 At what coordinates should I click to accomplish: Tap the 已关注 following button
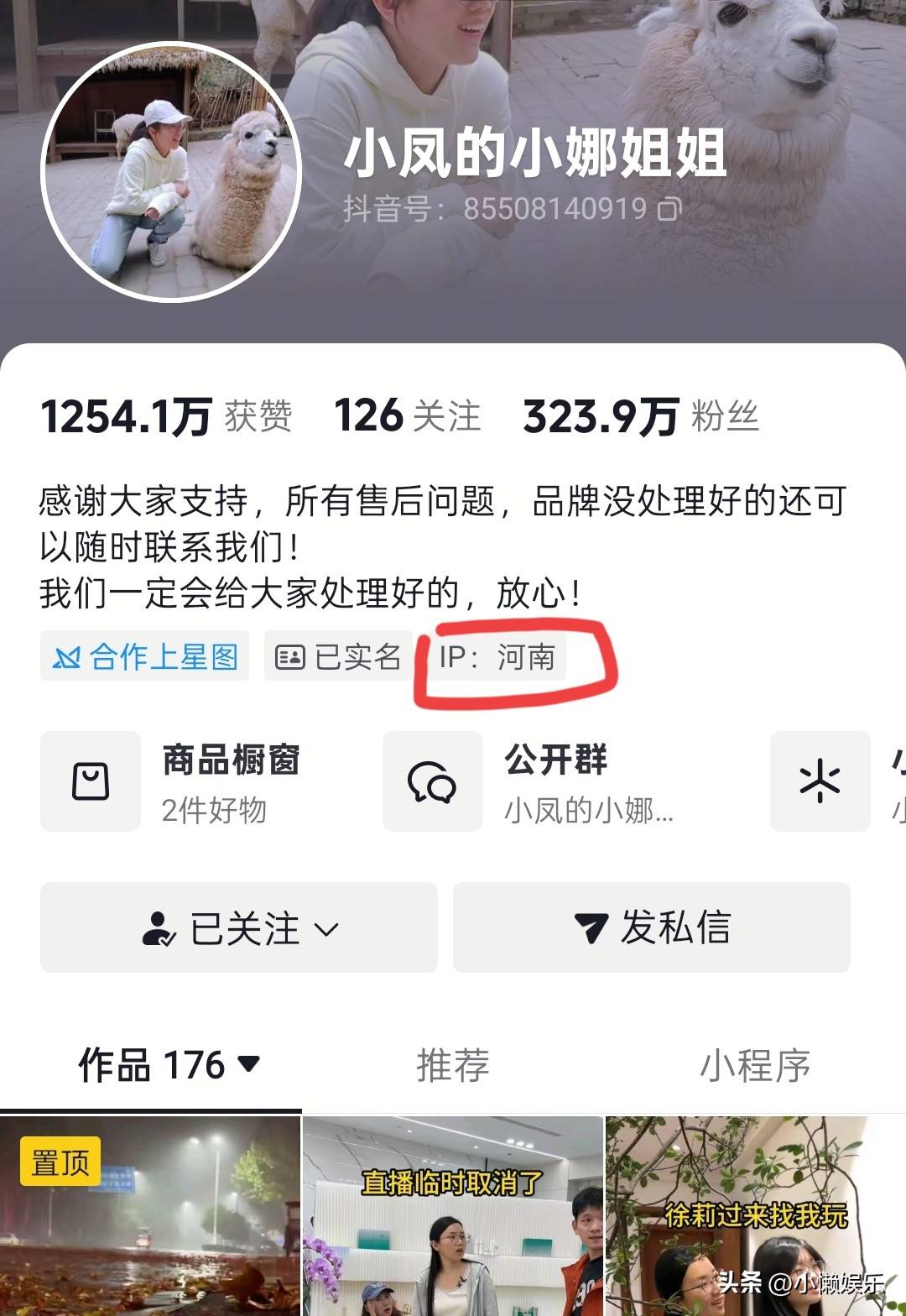click(239, 928)
